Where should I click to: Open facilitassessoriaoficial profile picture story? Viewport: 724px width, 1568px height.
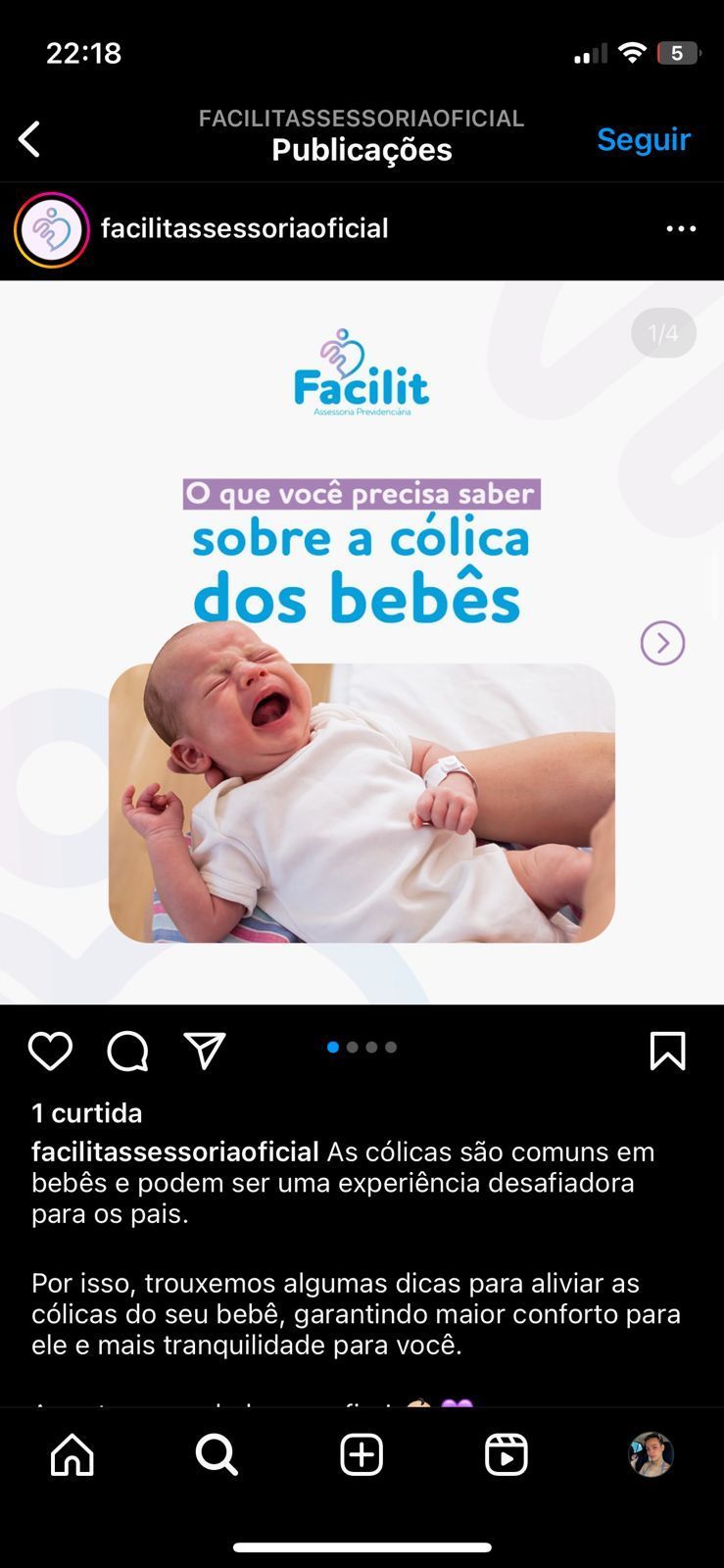pos(51,229)
